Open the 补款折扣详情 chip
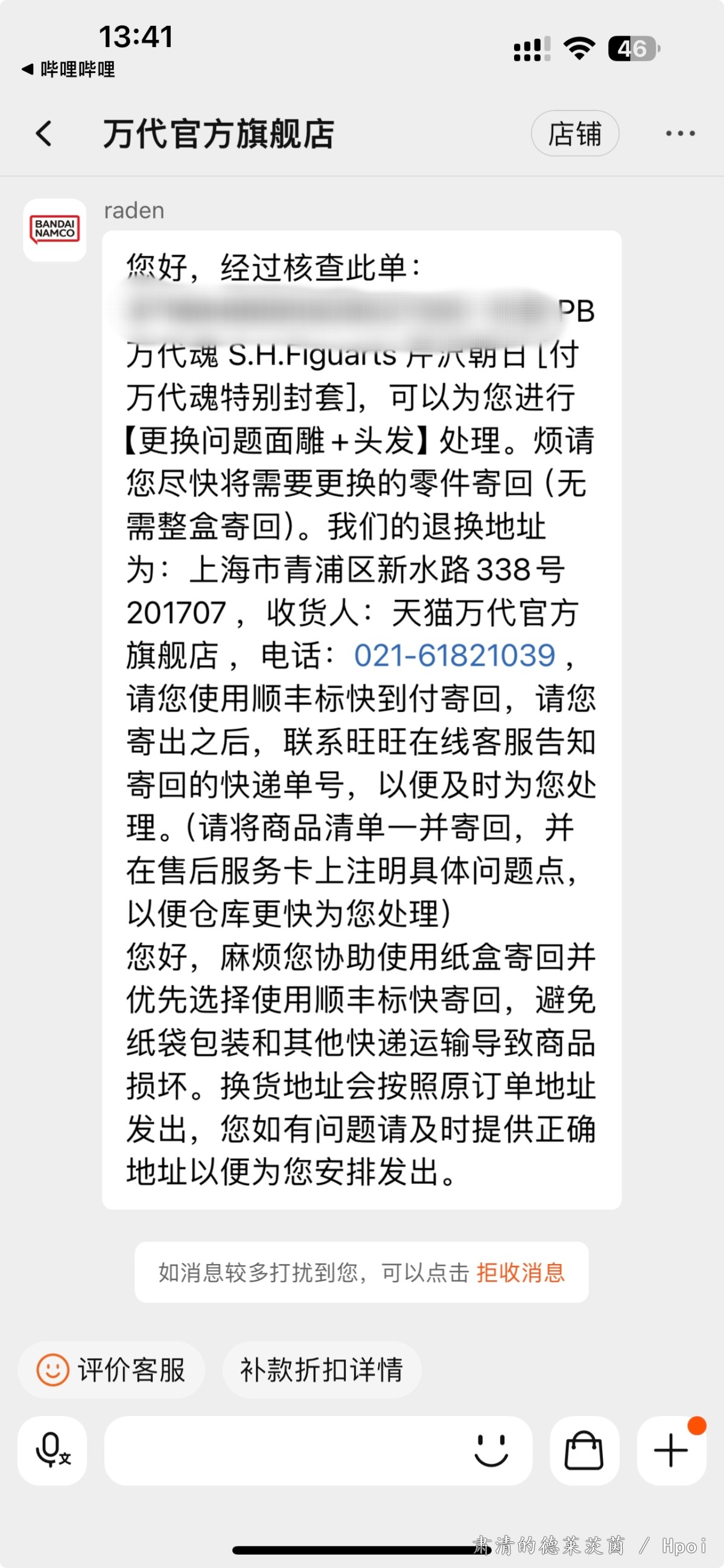 click(x=322, y=1370)
